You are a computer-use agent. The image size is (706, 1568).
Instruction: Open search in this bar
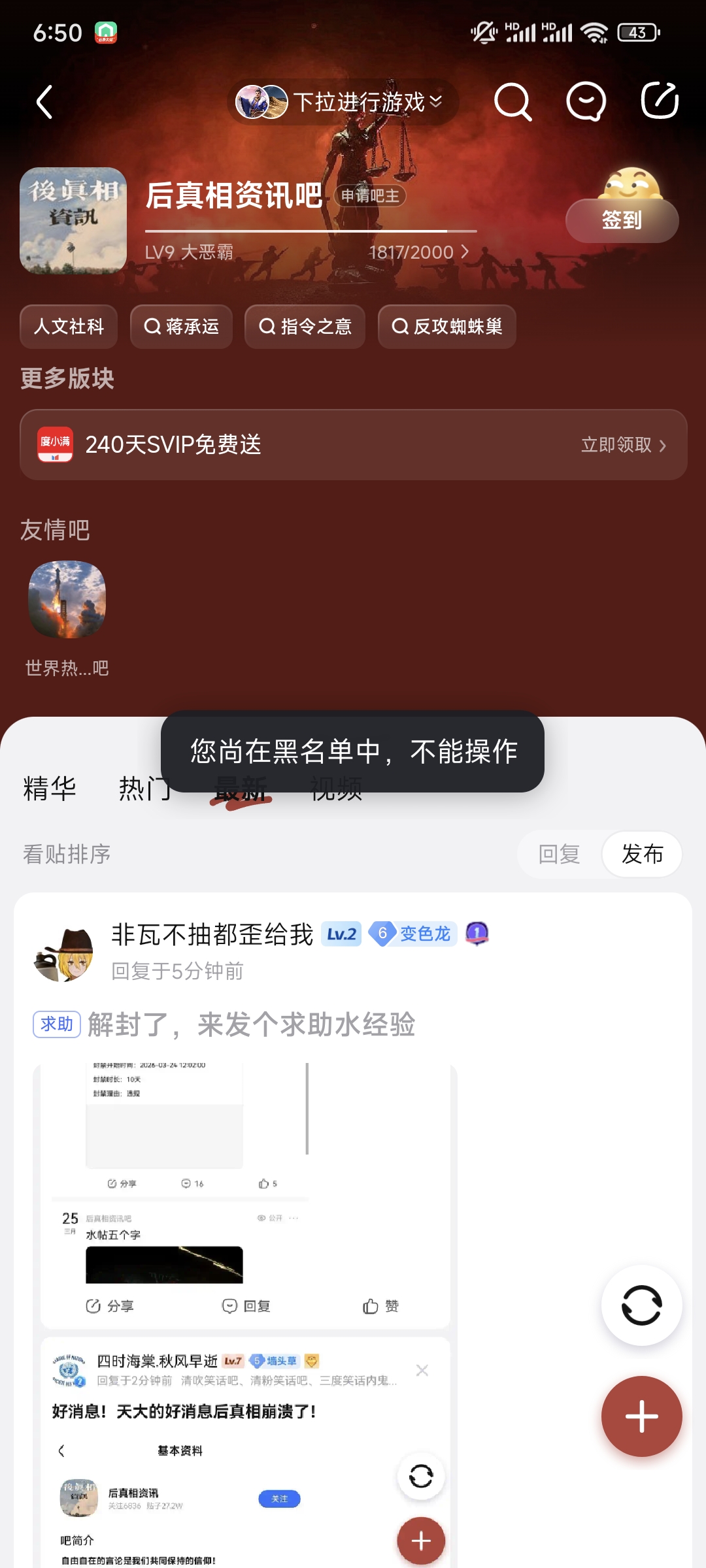point(512,102)
